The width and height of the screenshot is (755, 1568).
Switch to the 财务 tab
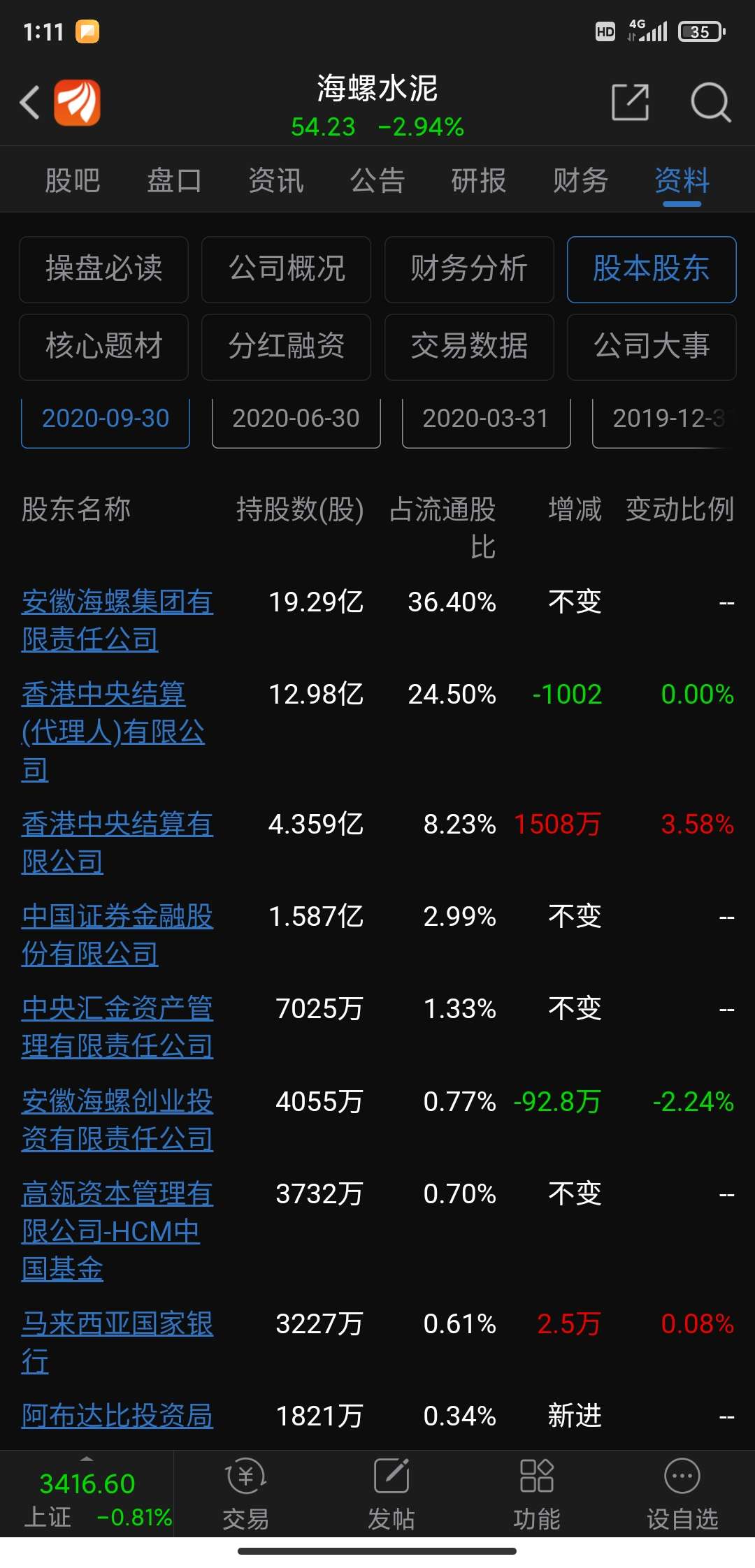click(x=580, y=180)
